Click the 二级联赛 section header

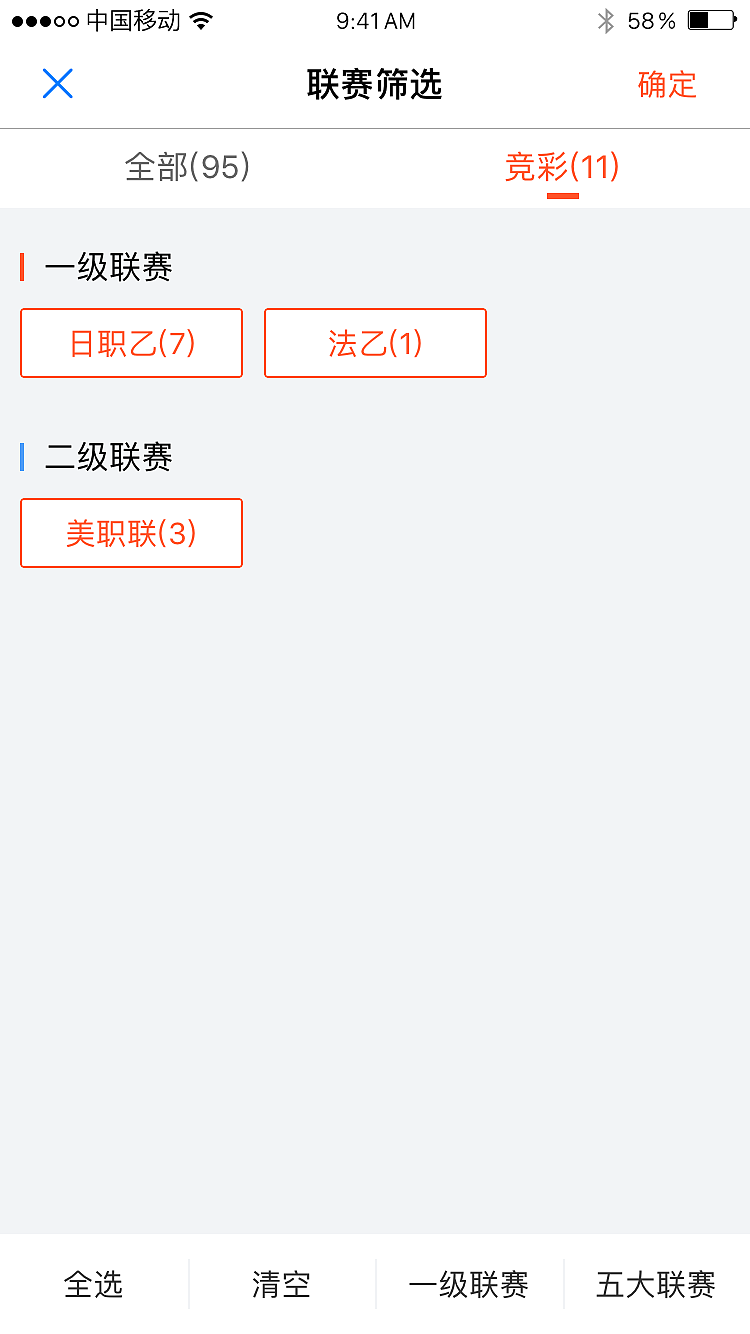[108, 457]
